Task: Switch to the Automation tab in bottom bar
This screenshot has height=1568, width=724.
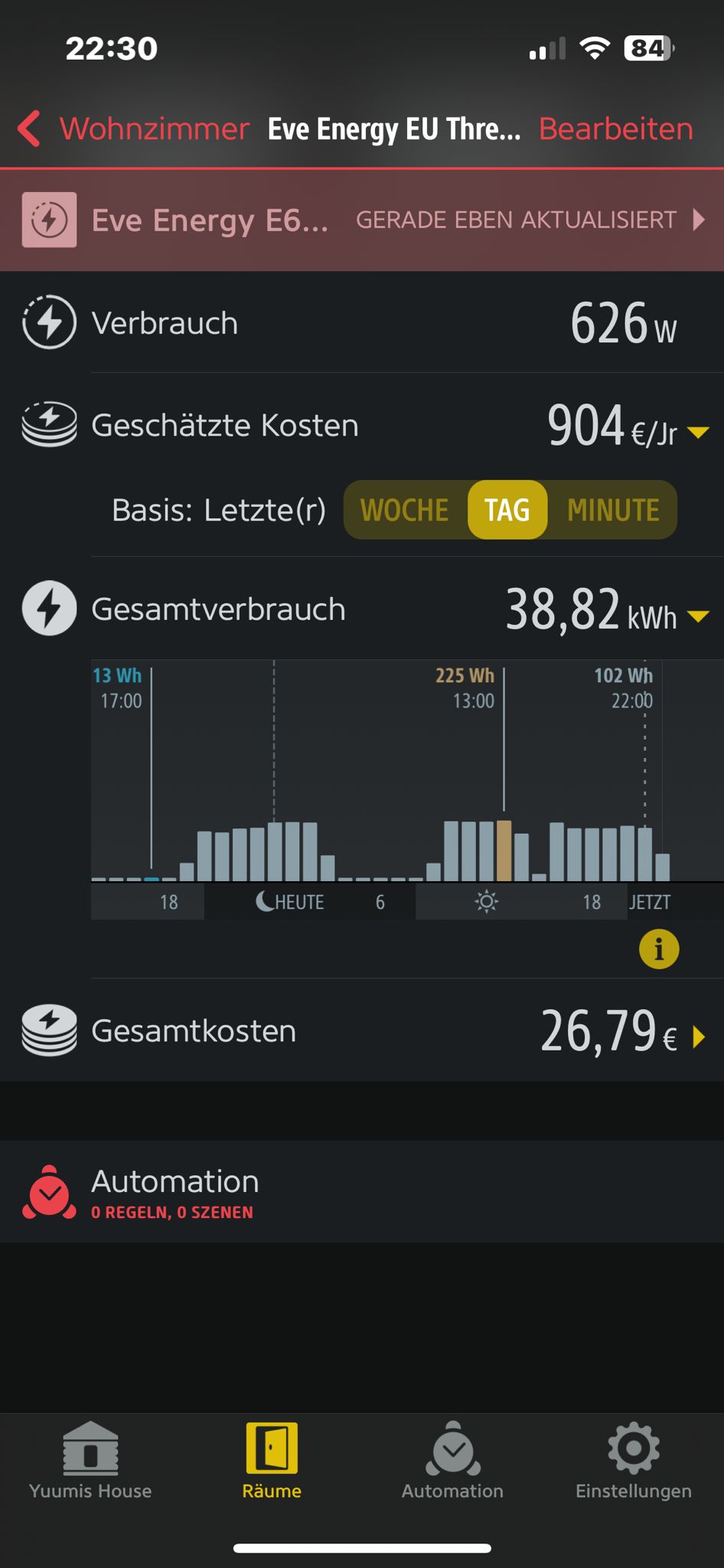Action: 452,1461
